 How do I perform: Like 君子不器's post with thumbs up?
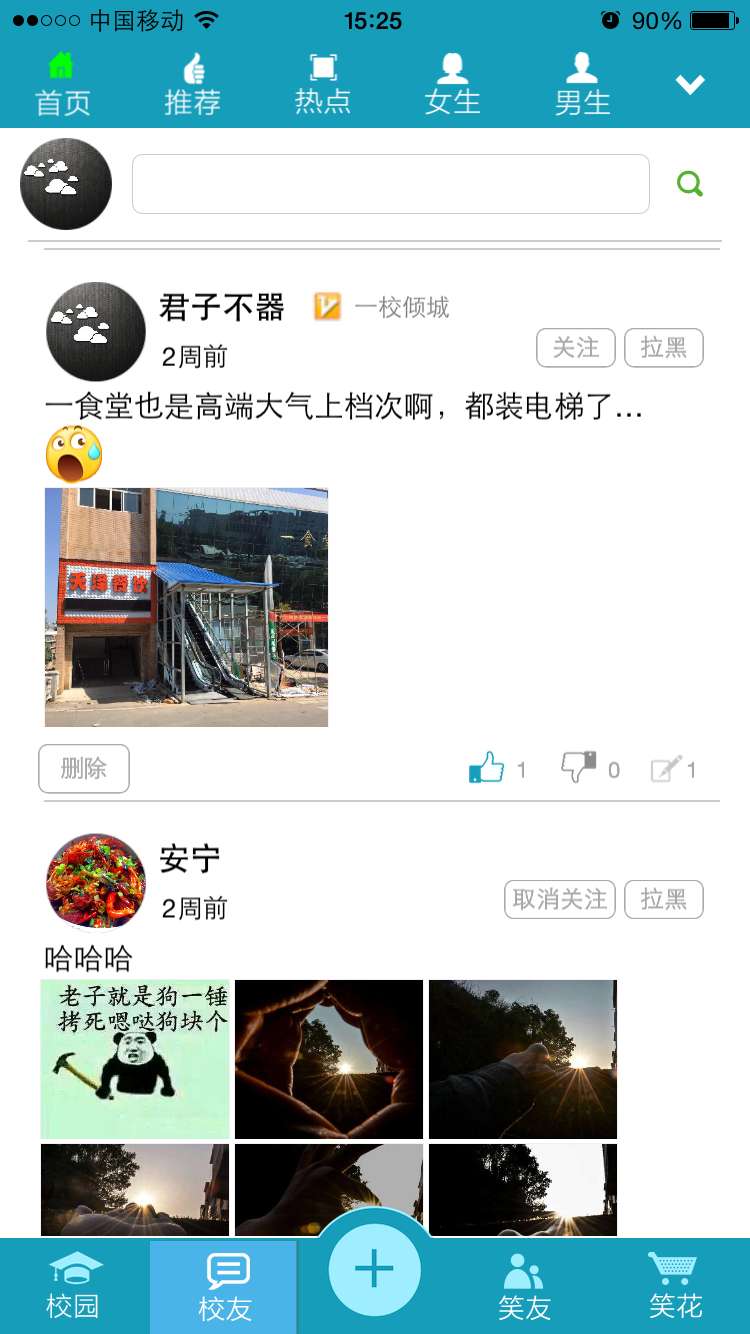click(487, 768)
